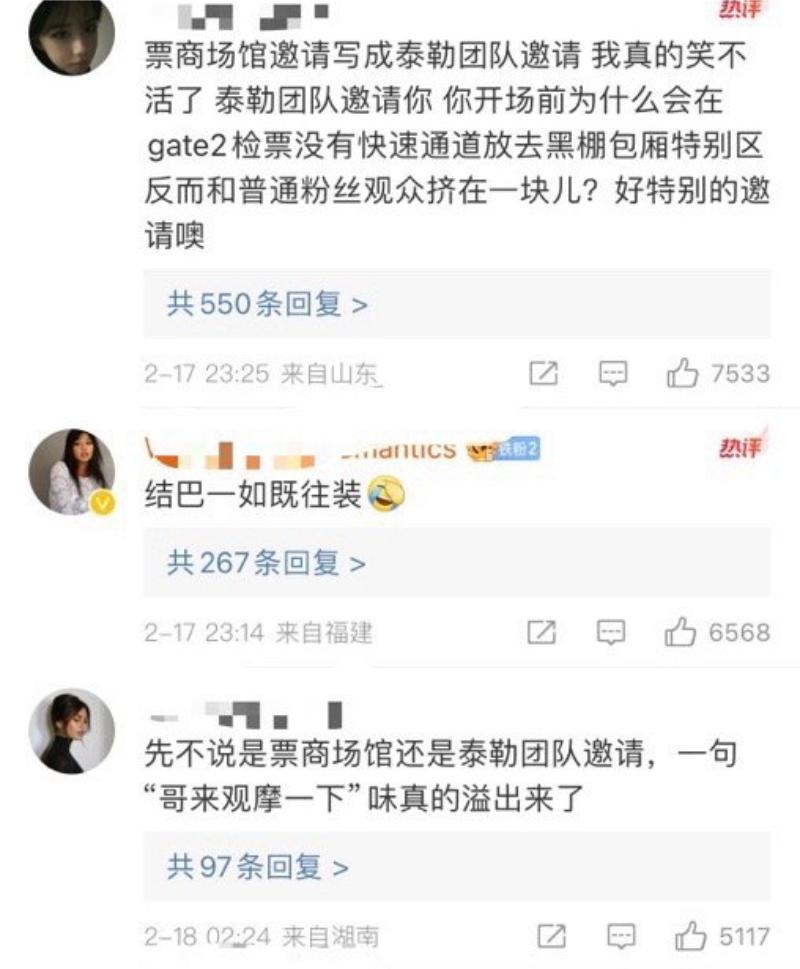View the 共97条回复 replies
The width and height of the screenshot is (800, 969).
pos(258,866)
